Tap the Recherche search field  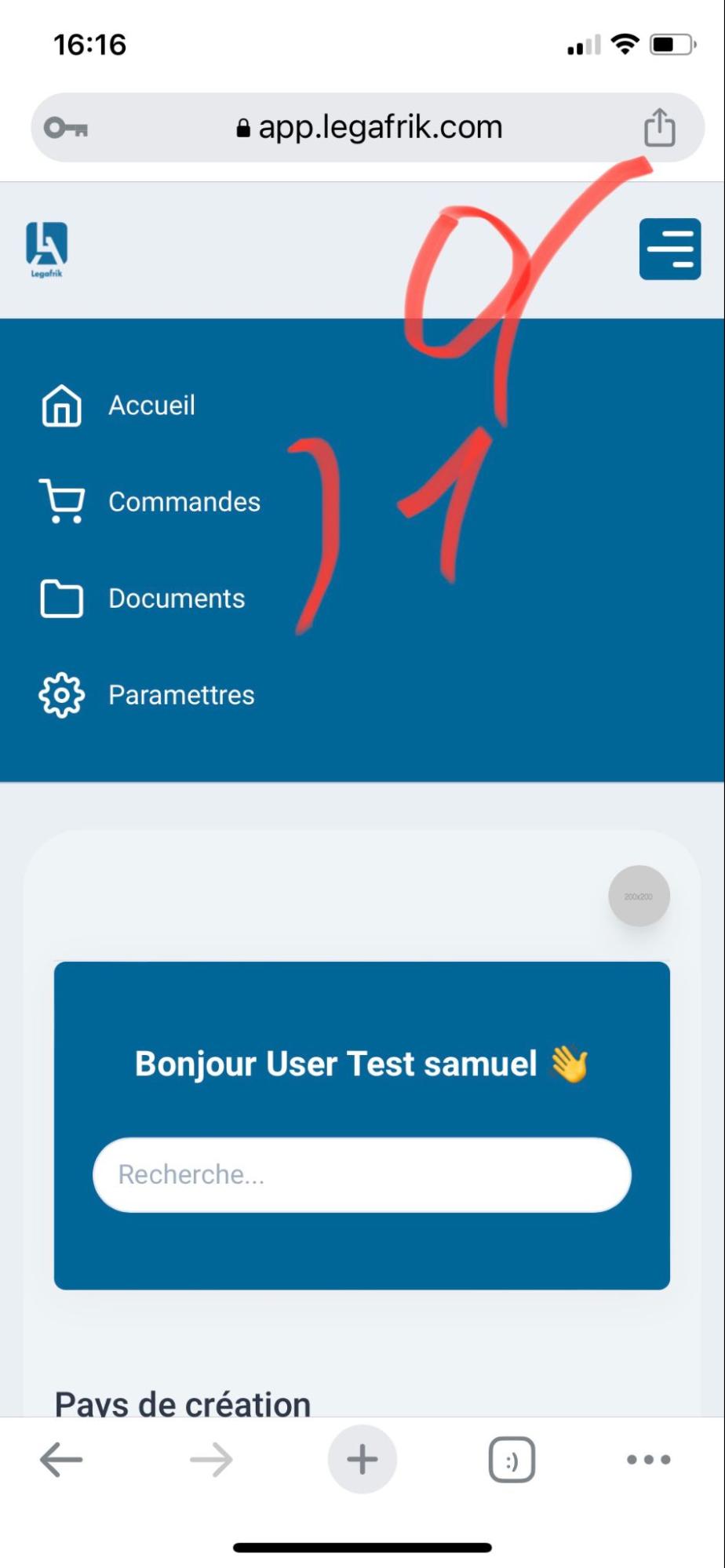click(362, 1174)
